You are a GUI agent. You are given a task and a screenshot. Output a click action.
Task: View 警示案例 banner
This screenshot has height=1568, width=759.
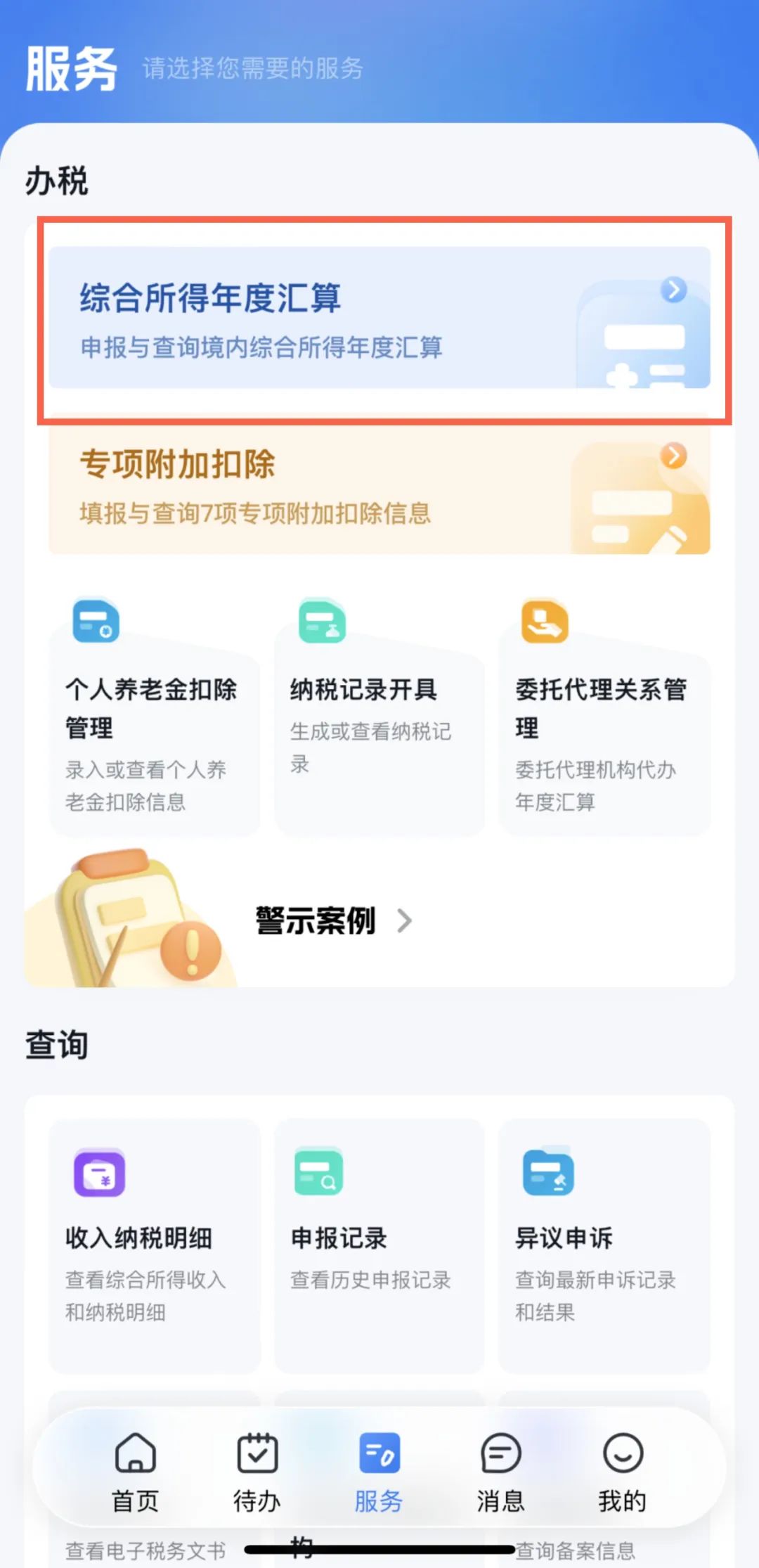(334, 920)
